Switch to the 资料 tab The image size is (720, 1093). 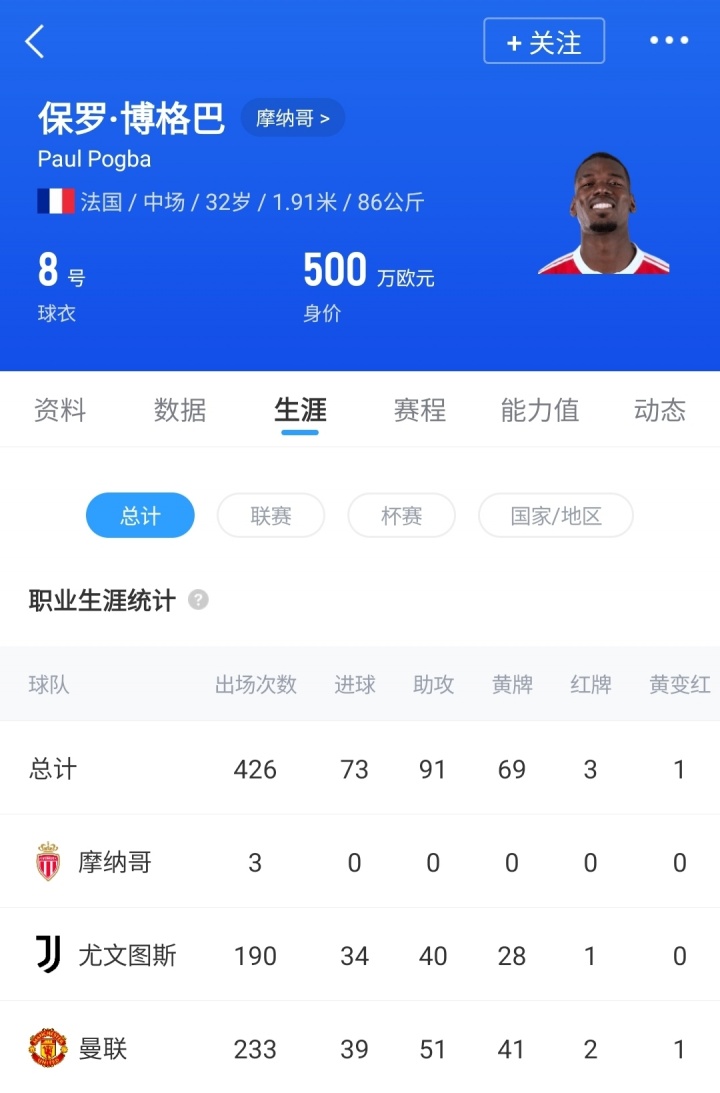[60, 410]
